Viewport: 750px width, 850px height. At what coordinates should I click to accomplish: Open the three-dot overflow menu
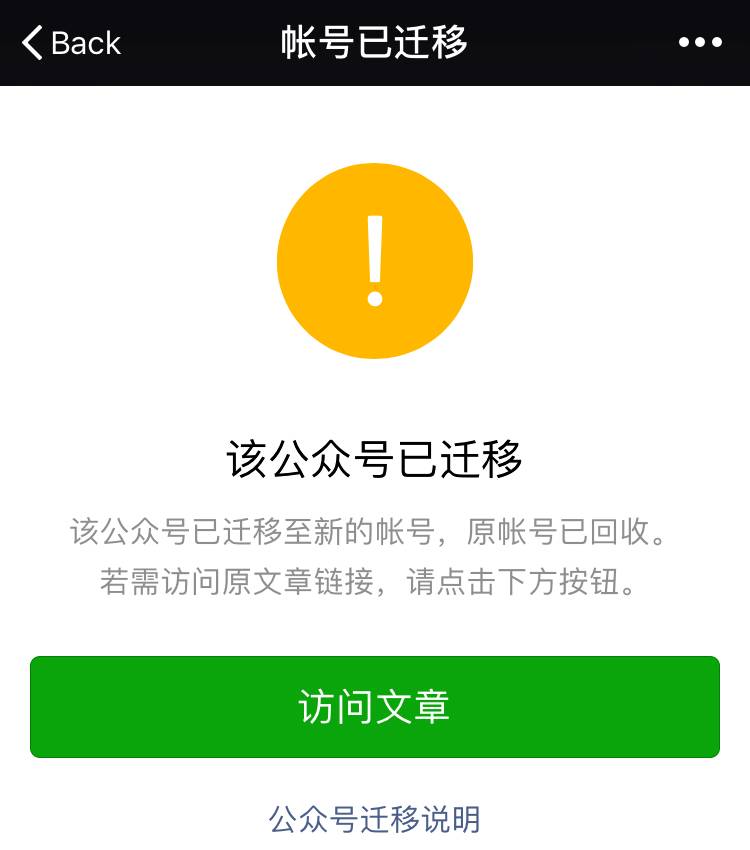point(700,42)
